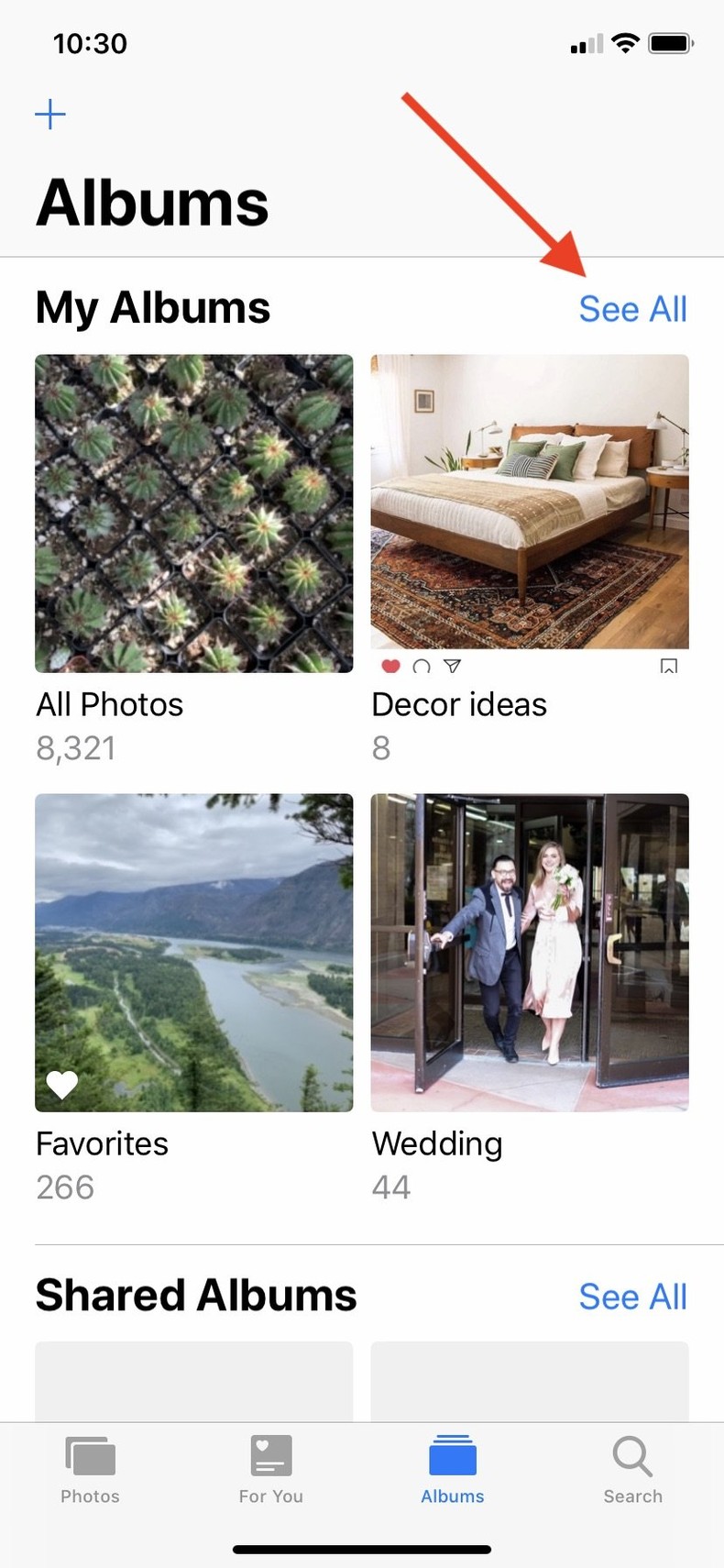The image size is (724, 1568).
Task: Tap the plus icon to add an album
Action: 50,115
